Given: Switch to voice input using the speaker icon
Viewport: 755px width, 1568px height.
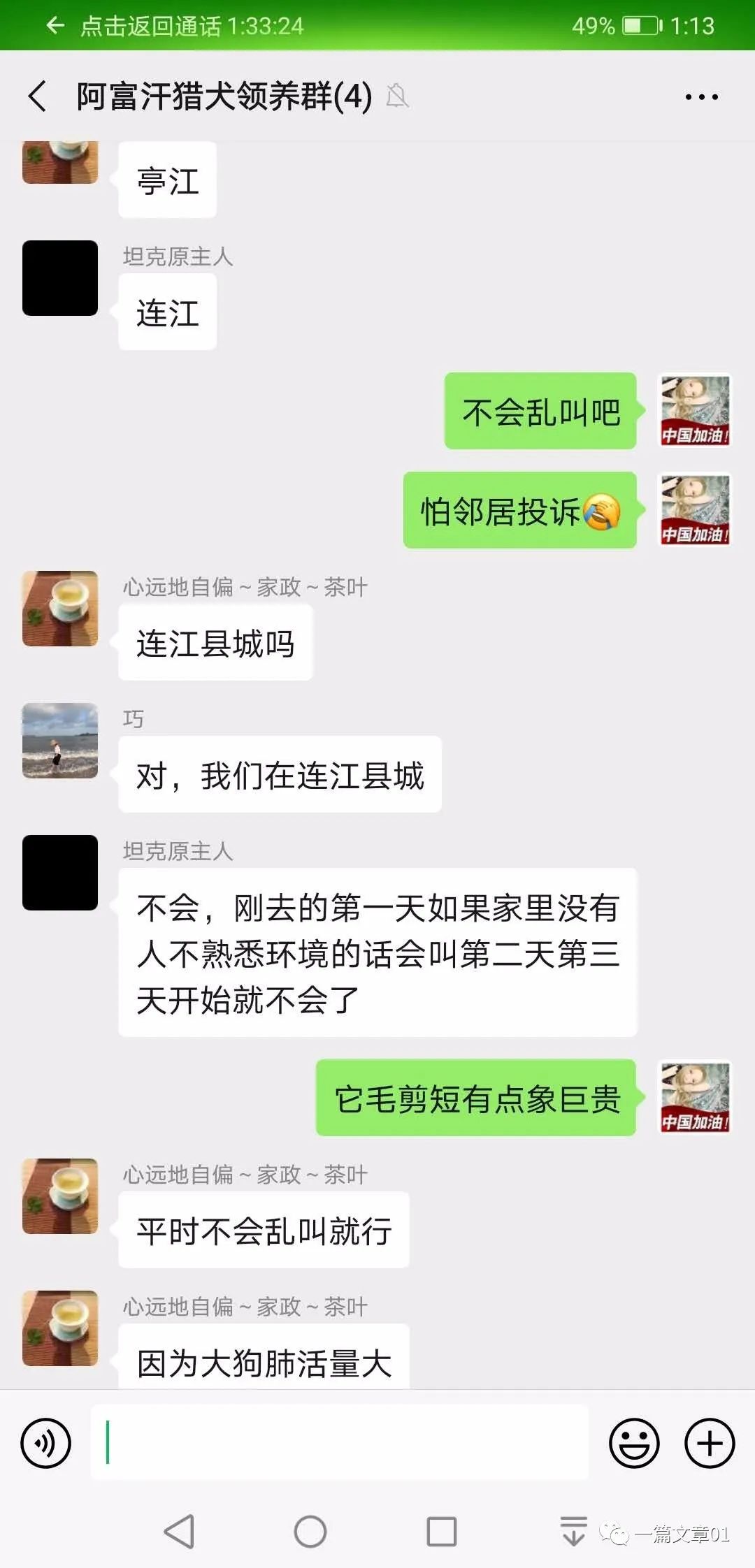Looking at the screenshot, I should [x=45, y=1442].
